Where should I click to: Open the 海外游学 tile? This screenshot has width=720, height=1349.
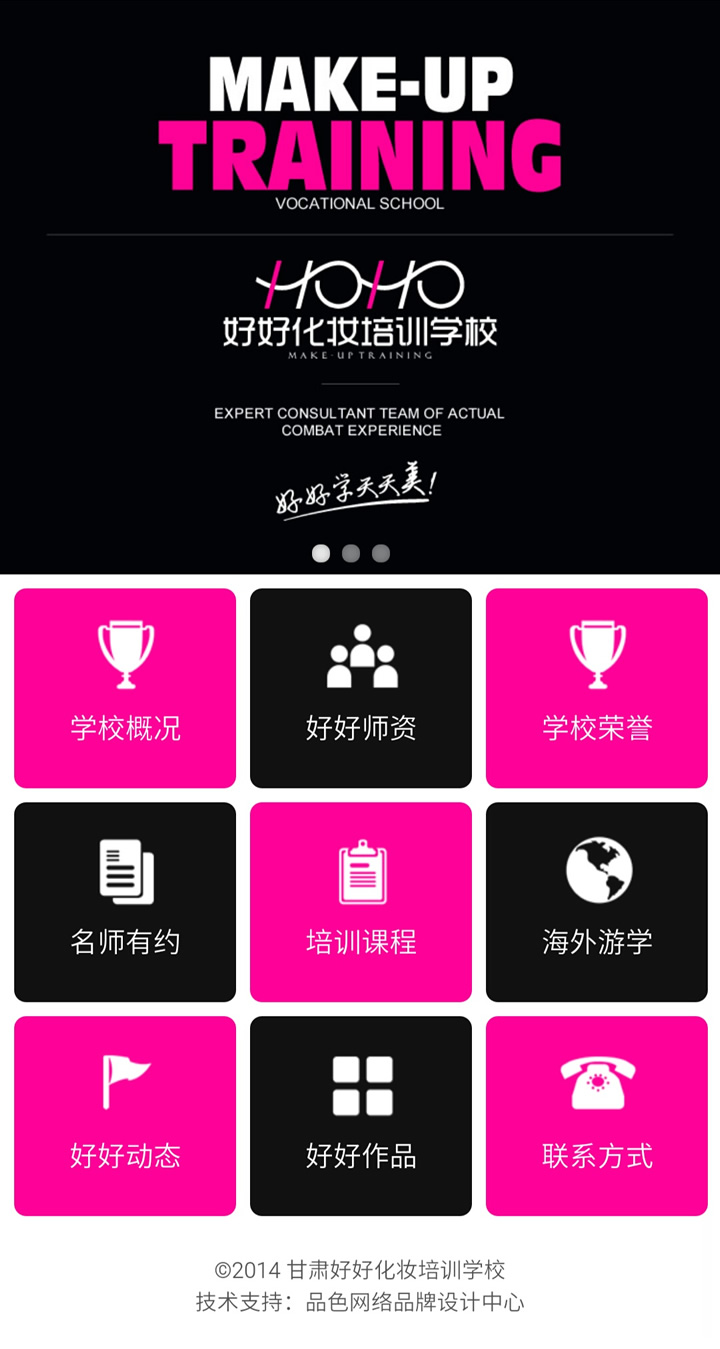click(597, 902)
